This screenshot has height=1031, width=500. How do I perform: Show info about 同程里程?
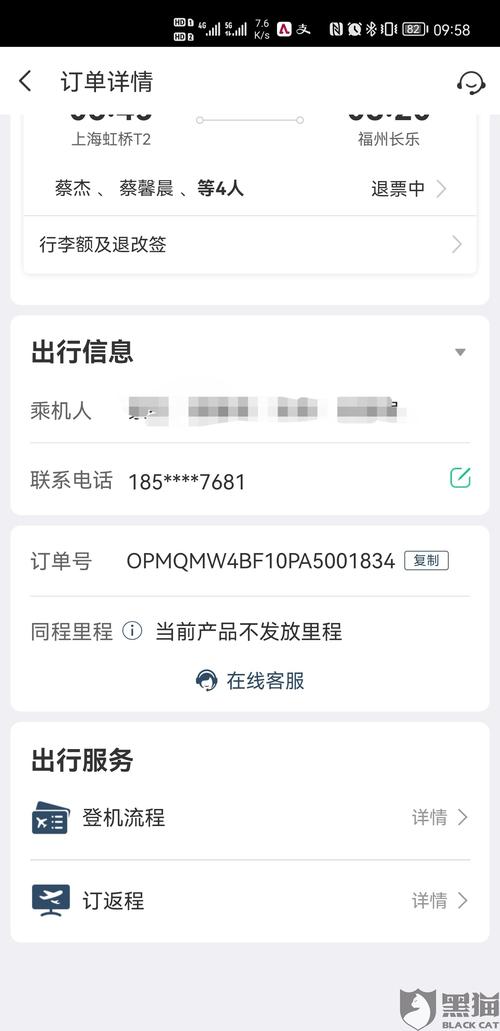click(132, 632)
